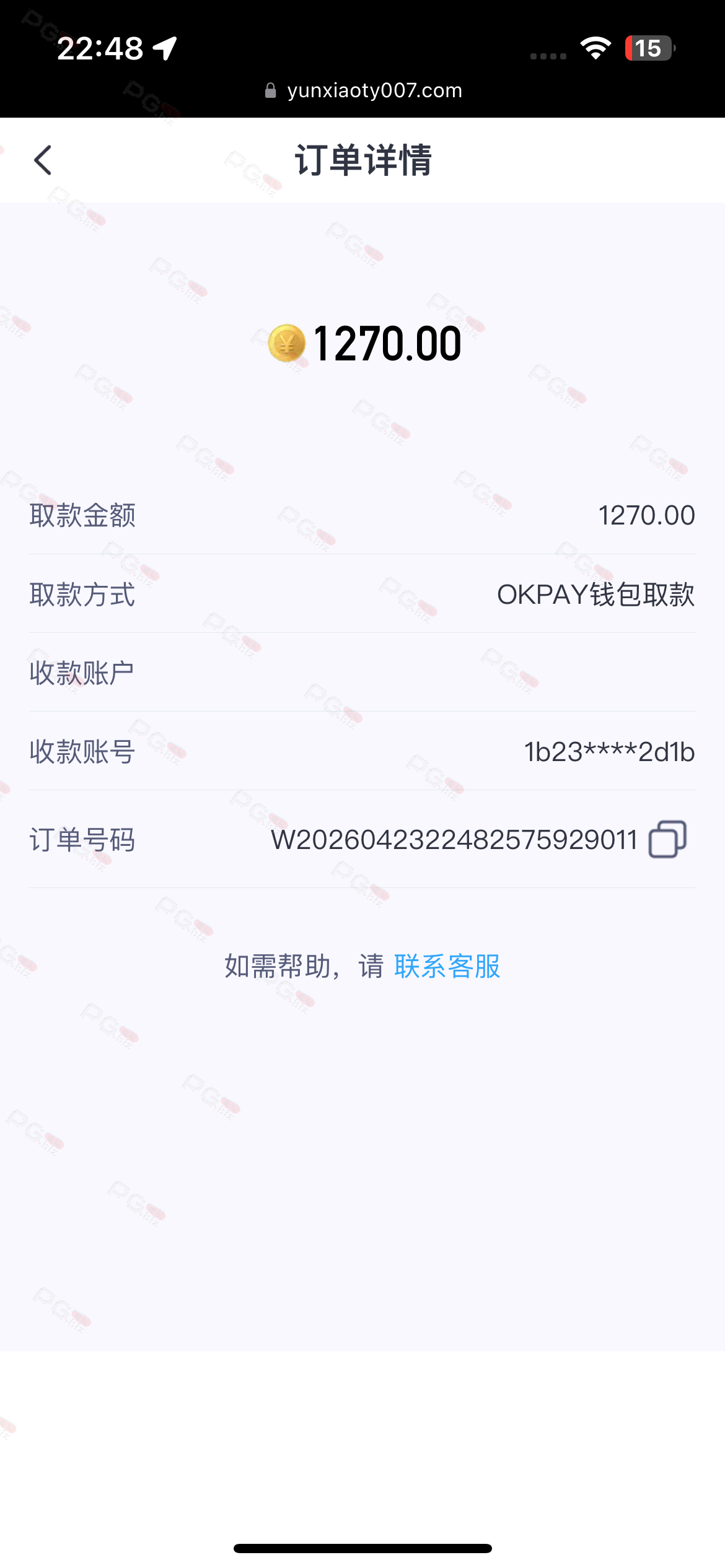The height and width of the screenshot is (1568, 725).
Task: Tap the yunxiaoty007.com address bar
Action: click(x=363, y=90)
